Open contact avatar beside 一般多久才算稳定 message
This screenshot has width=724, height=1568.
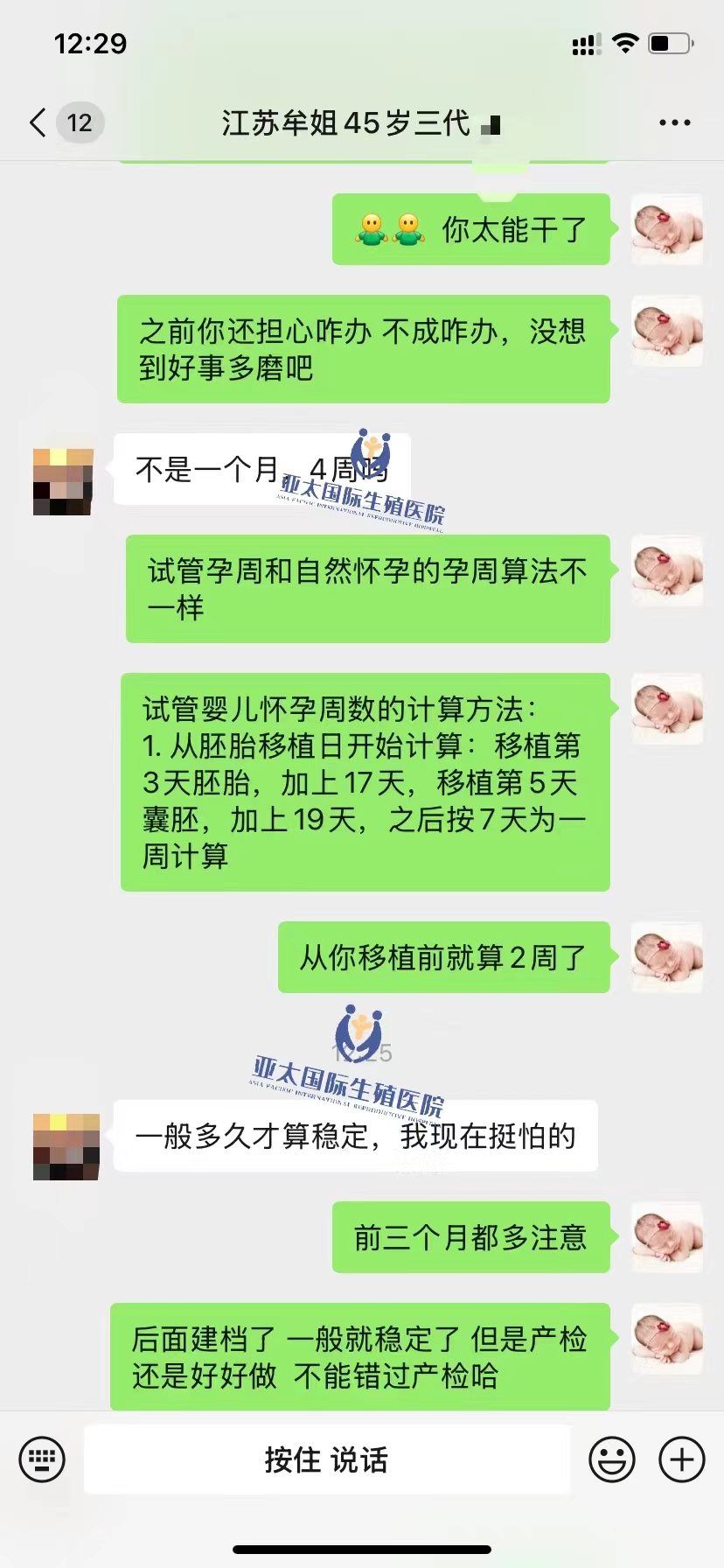click(x=66, y=1146)
